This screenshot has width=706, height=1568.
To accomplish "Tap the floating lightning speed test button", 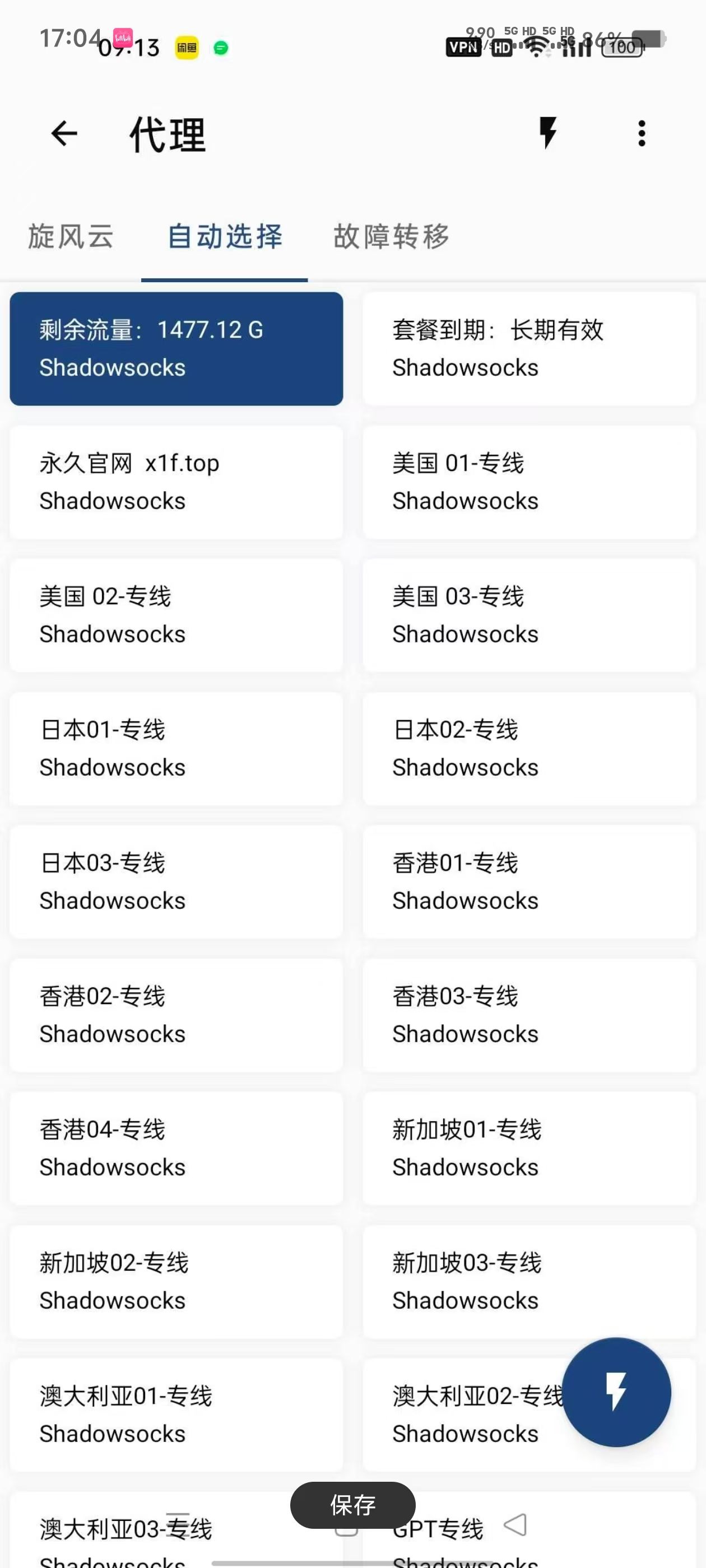I will pos(616,1392).
